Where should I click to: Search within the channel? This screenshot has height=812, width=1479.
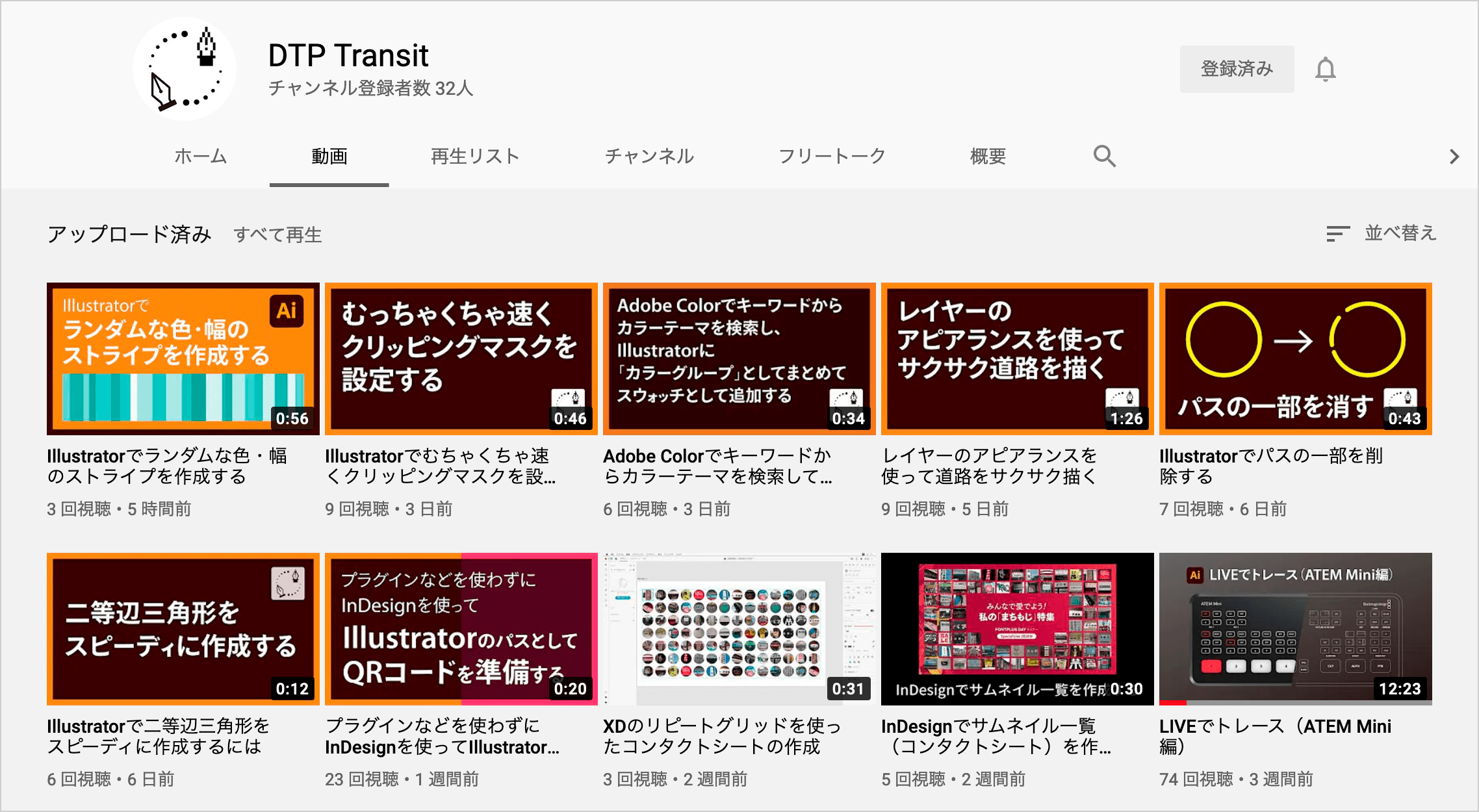point(1104,156)
